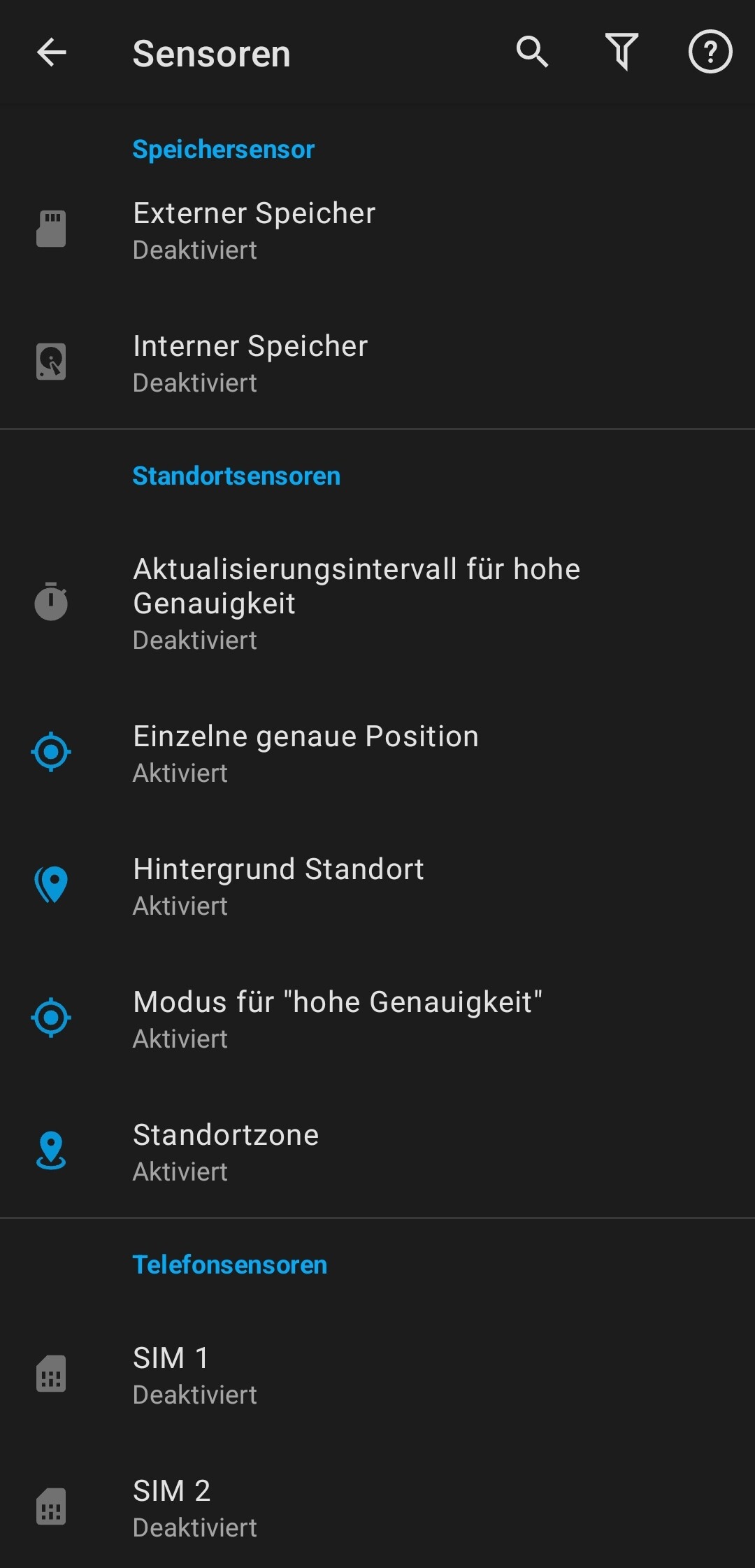755x1568 pixels.
Task: Open Hintergrund Standort settings
Action: tap(377, 886)
